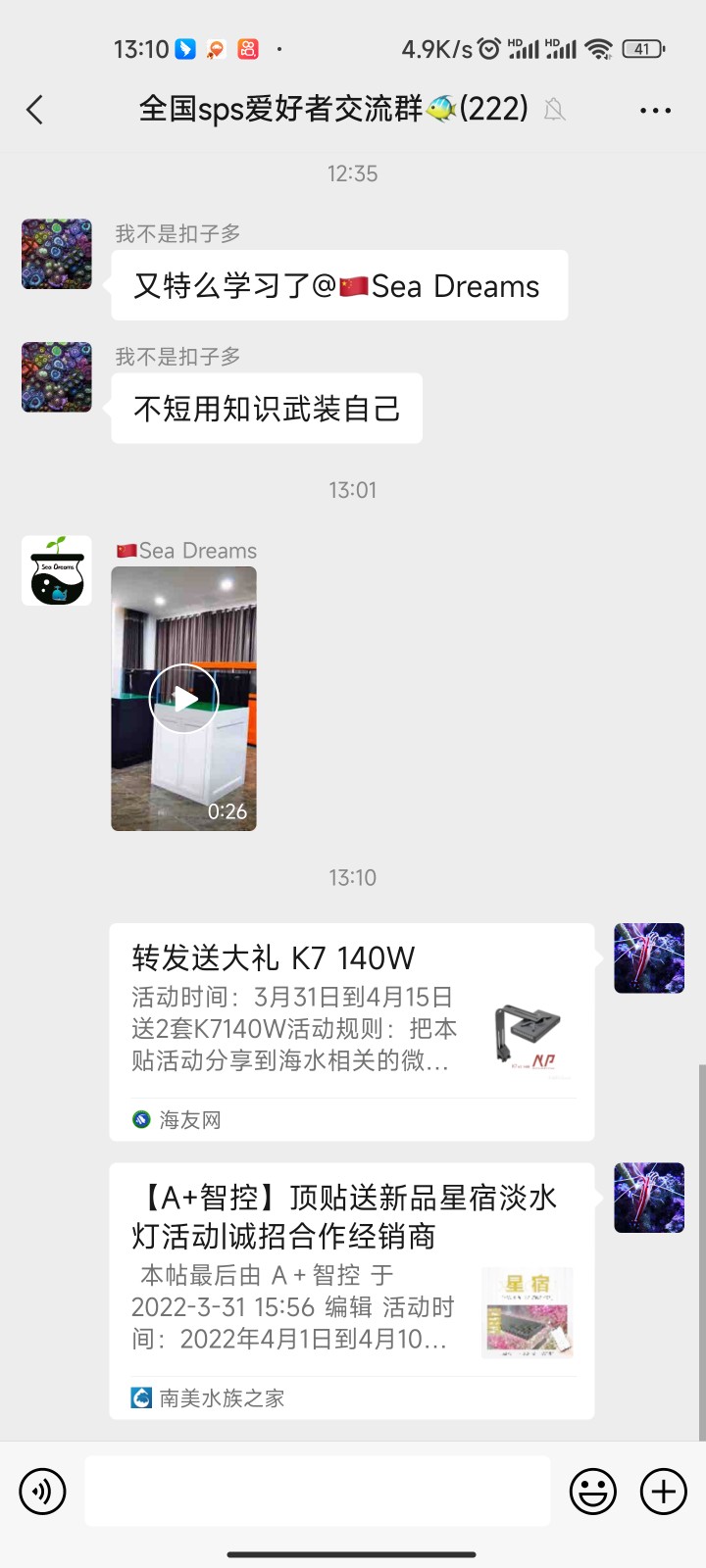This screenshot has width=706, height=1568.
Task: Open the A+智控 星宿淡水灯 link card
Action: [351, 1290]
